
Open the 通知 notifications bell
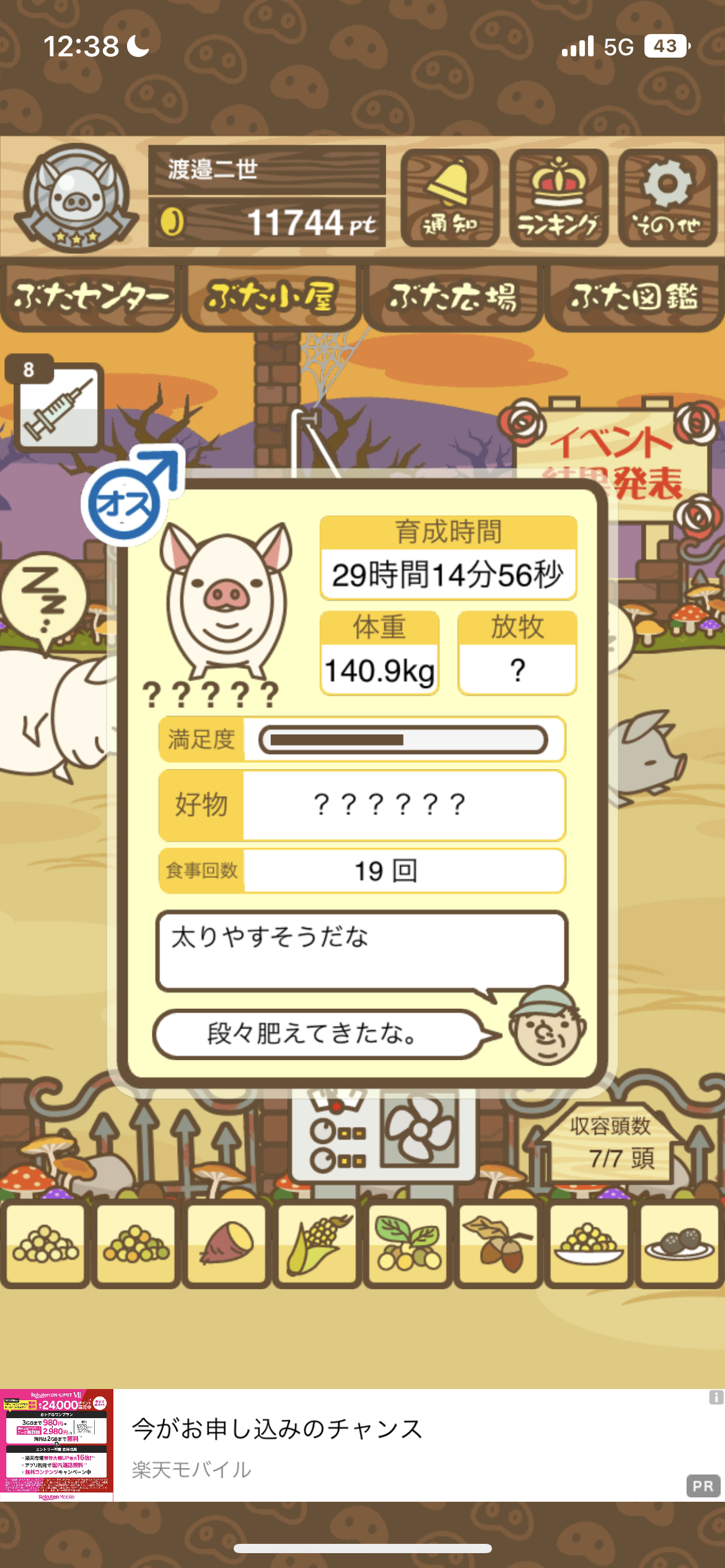coord(450,198)
